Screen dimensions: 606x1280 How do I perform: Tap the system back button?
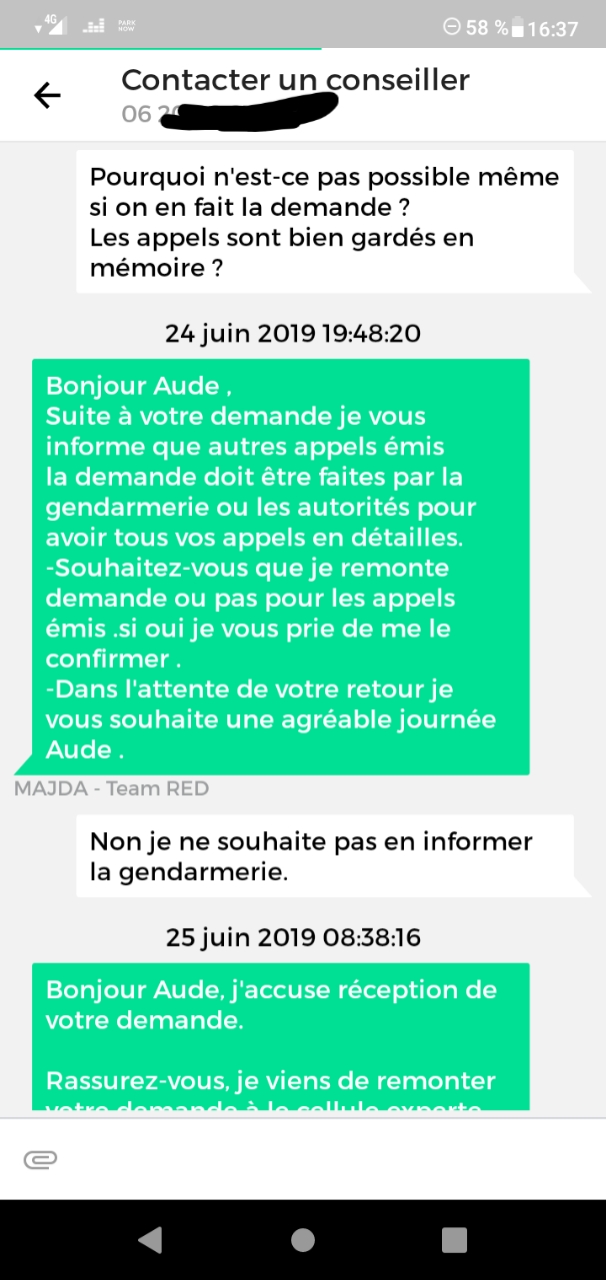[x=150, y=1240]
